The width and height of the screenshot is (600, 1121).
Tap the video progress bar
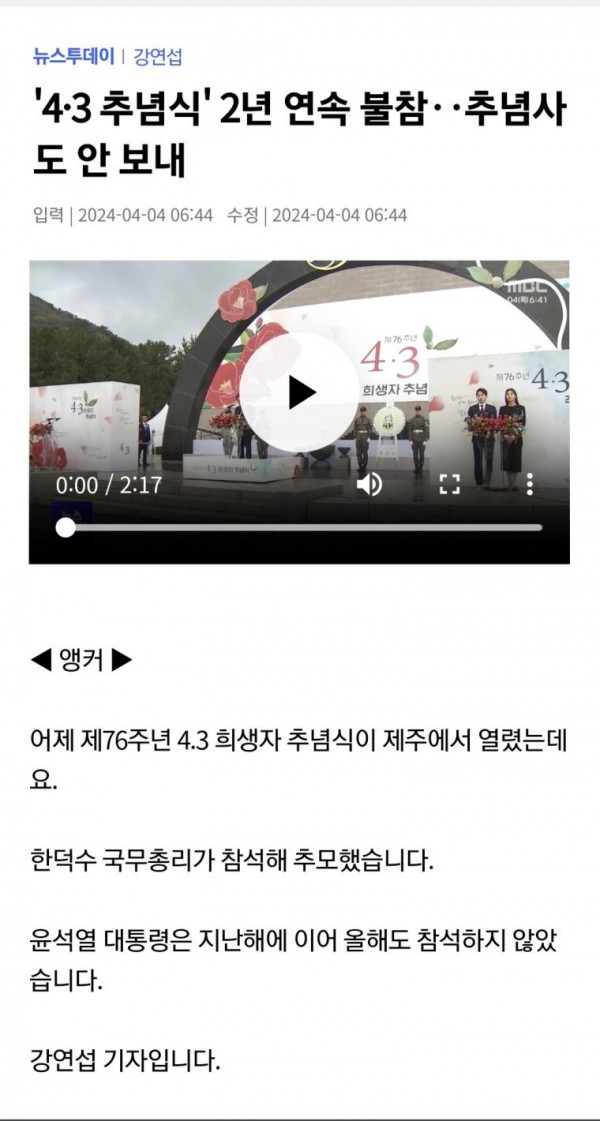coord(300,528)
